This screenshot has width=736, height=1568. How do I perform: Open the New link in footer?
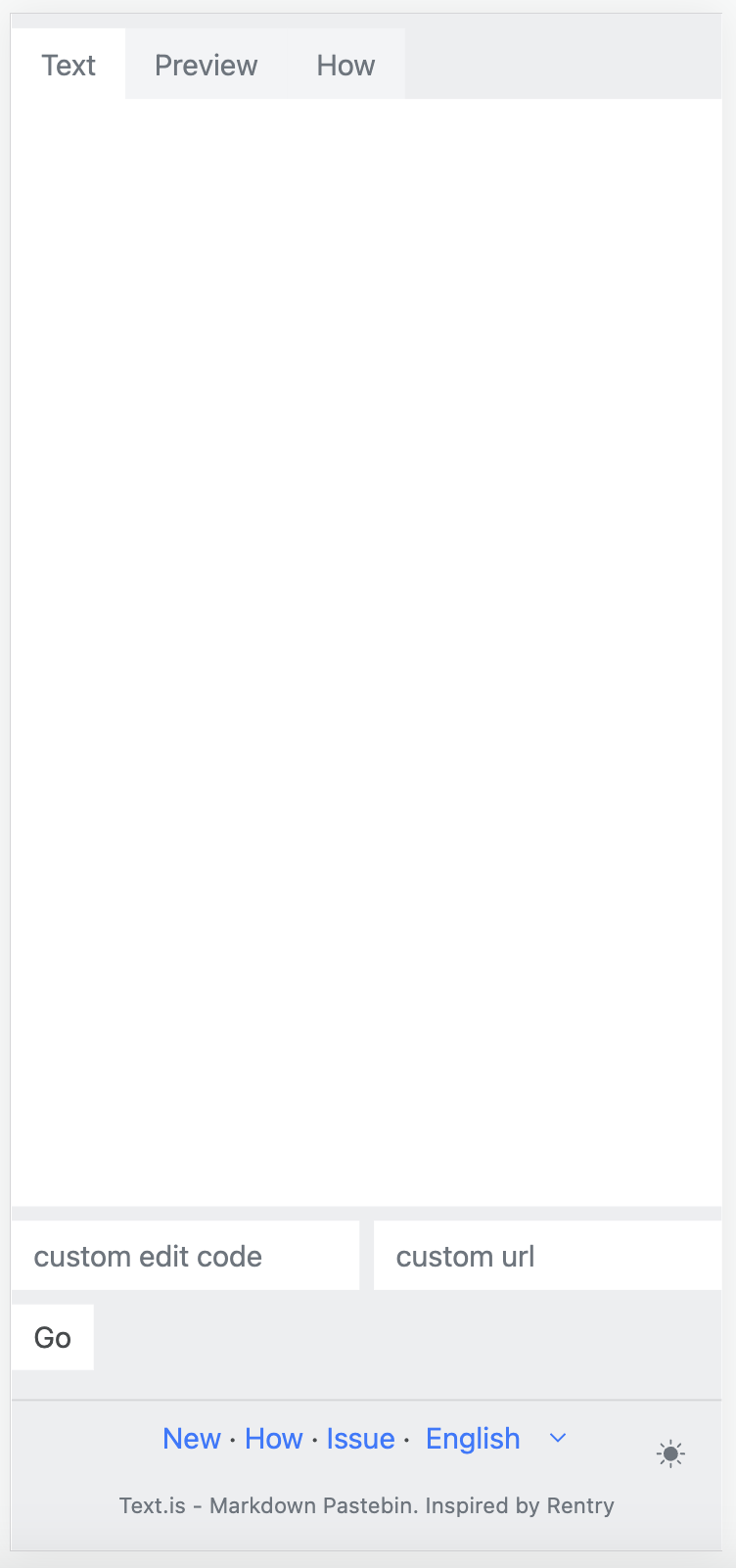tap(192, 1439)
